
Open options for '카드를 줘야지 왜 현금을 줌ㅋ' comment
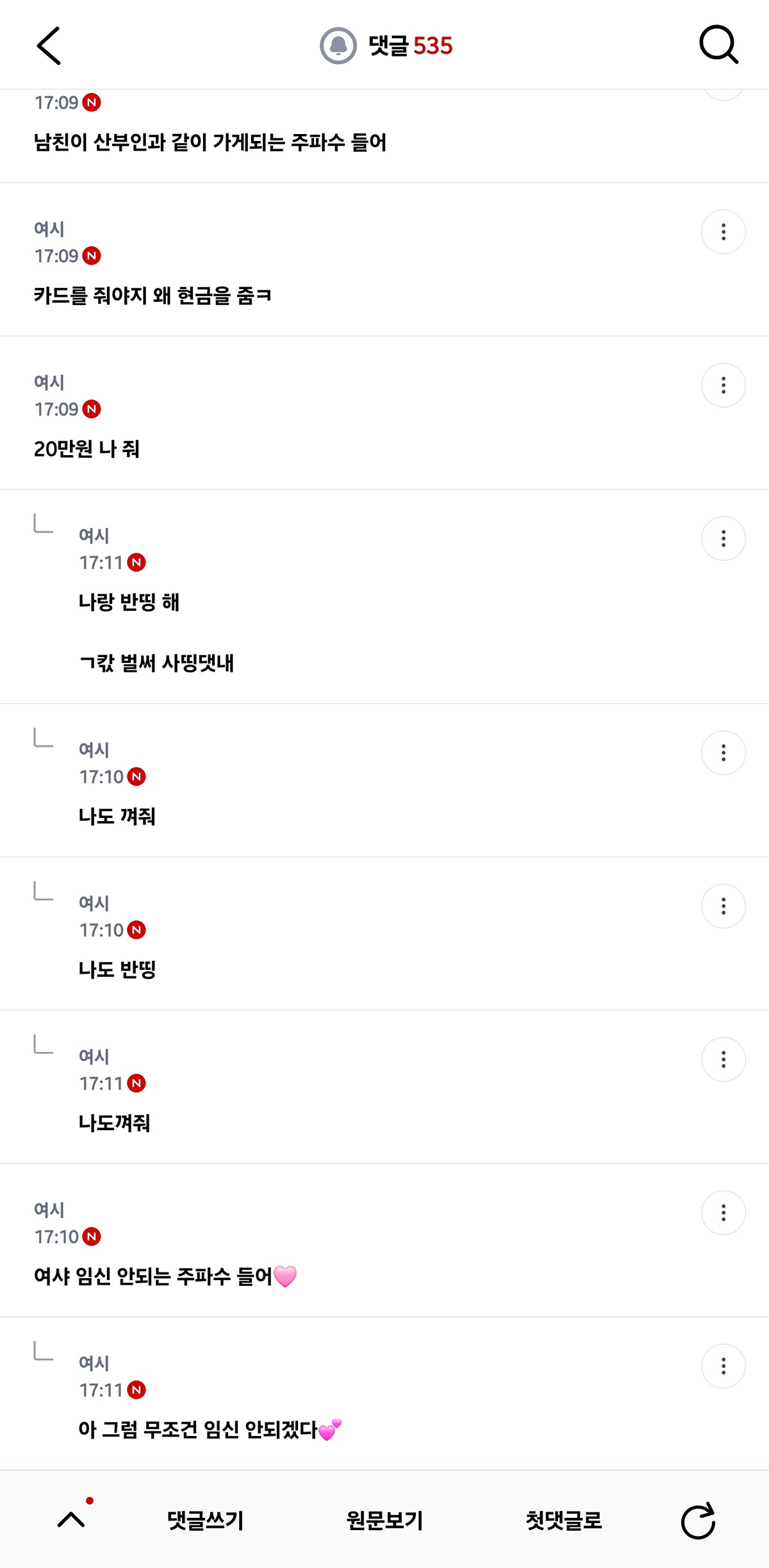tap(723, 232)
